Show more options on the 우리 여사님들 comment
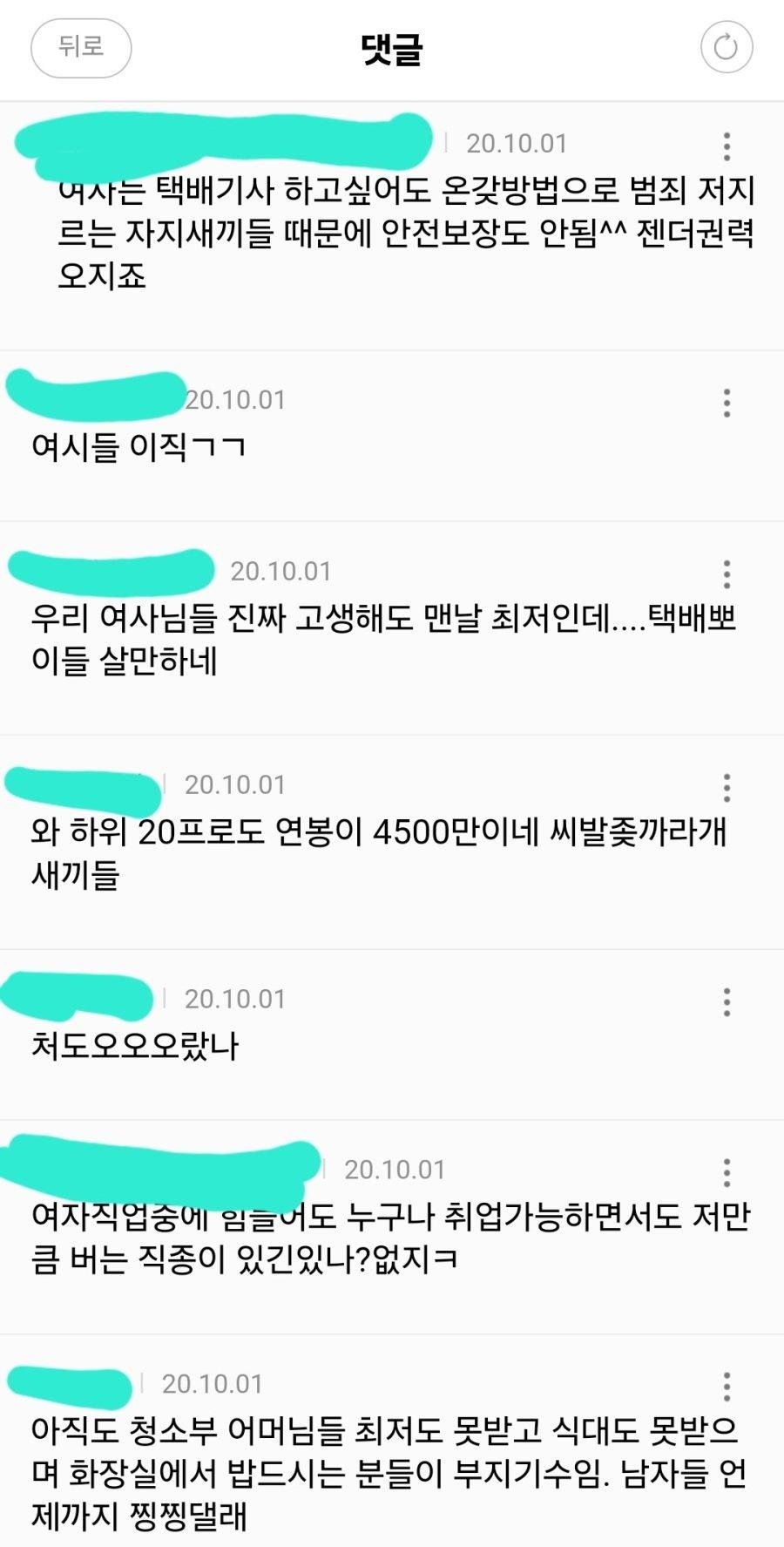This screenshot has width=784, height=1547. coord(727,573)
